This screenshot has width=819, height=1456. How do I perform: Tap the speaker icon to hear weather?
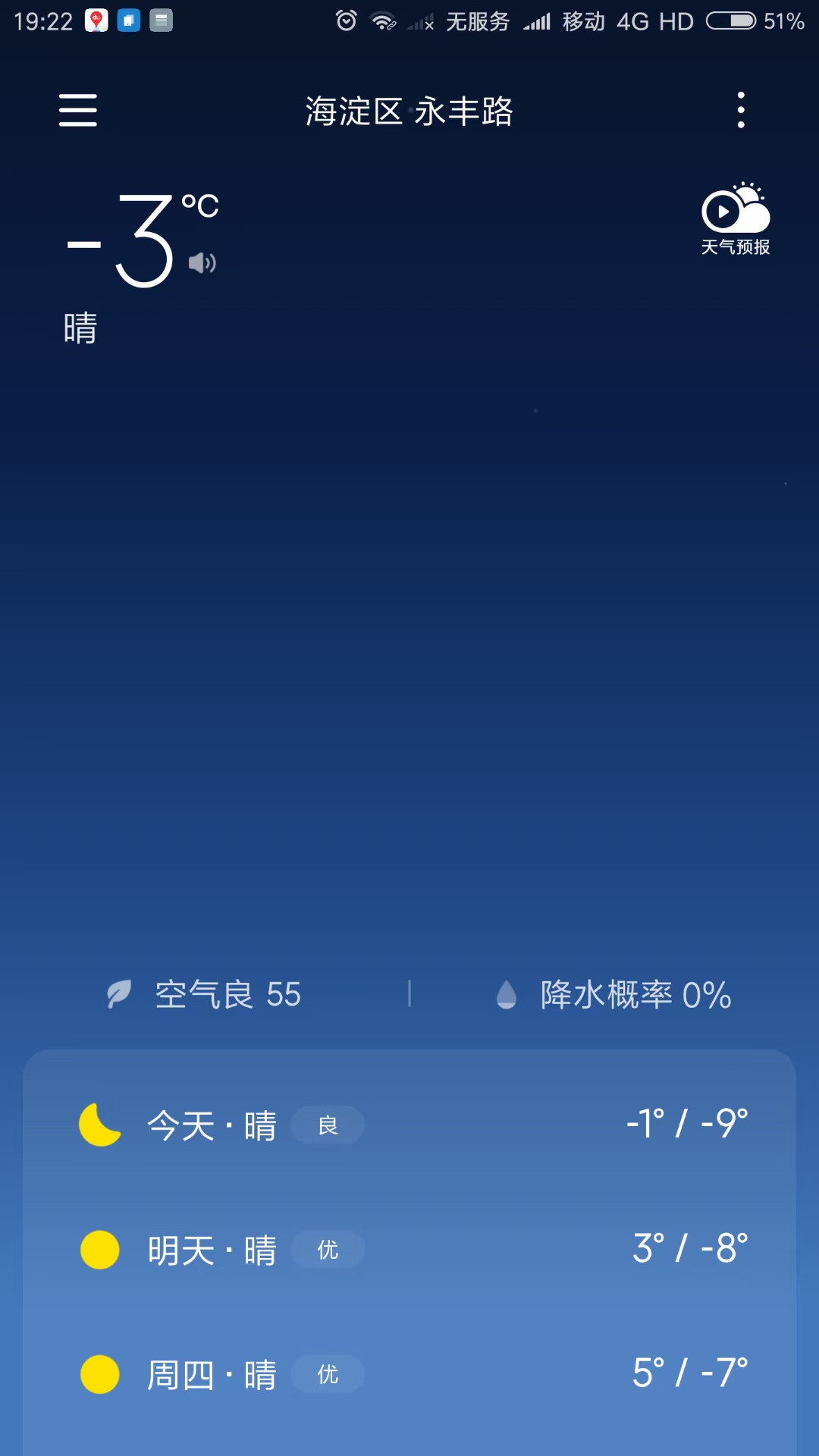202,263
